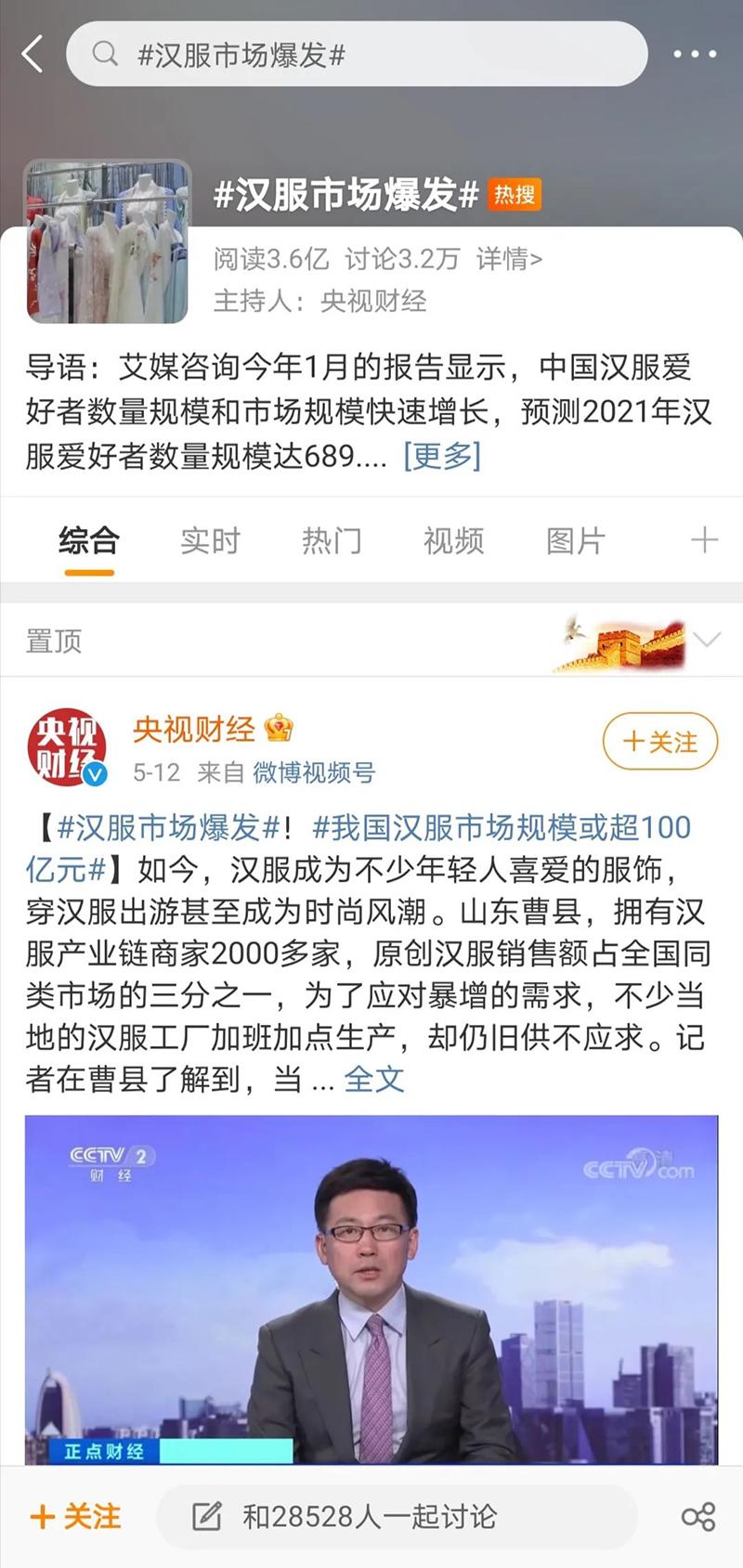Tap the #汉服市场爆发# search box
The width and height of the screenshot is (743, 1568).
click(357, 55)
